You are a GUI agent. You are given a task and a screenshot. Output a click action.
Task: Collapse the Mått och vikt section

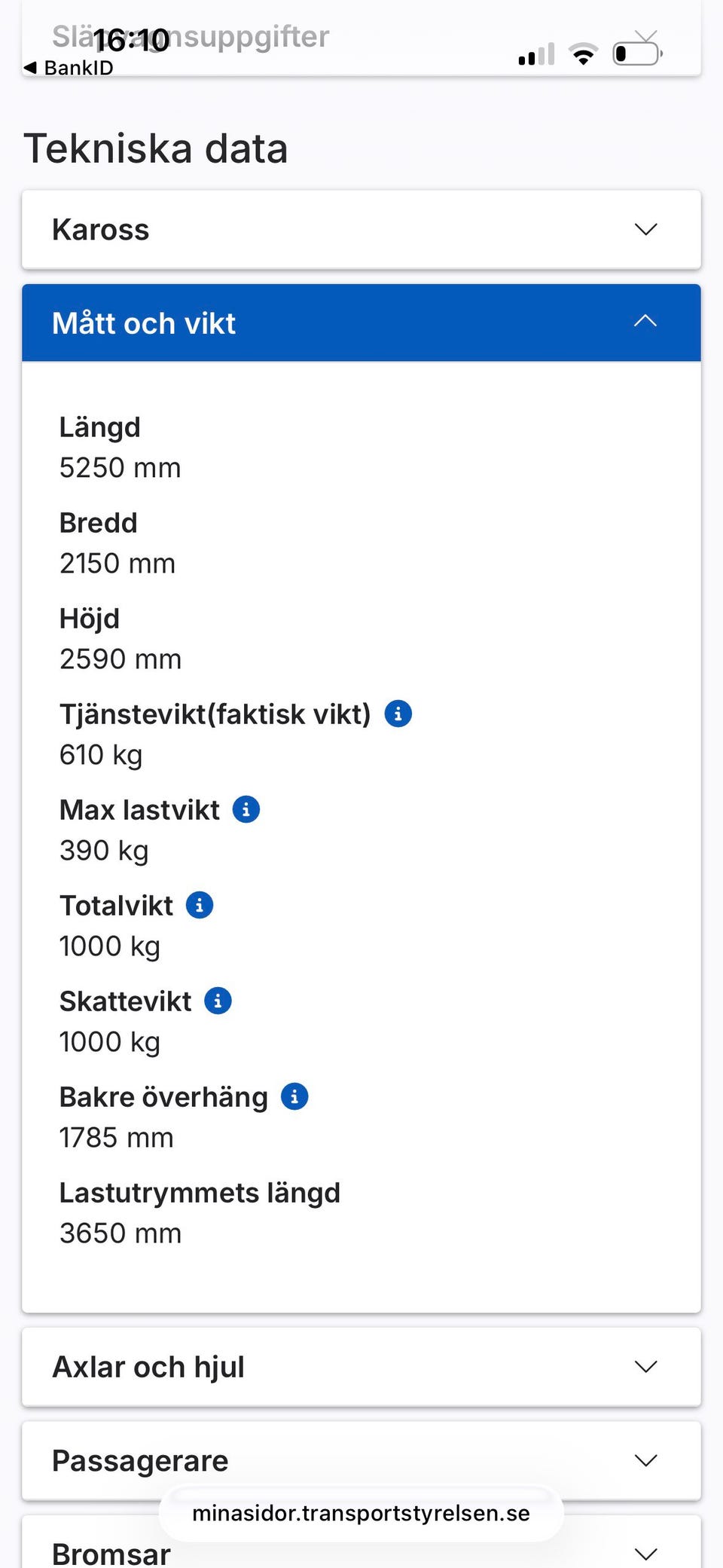361,322
